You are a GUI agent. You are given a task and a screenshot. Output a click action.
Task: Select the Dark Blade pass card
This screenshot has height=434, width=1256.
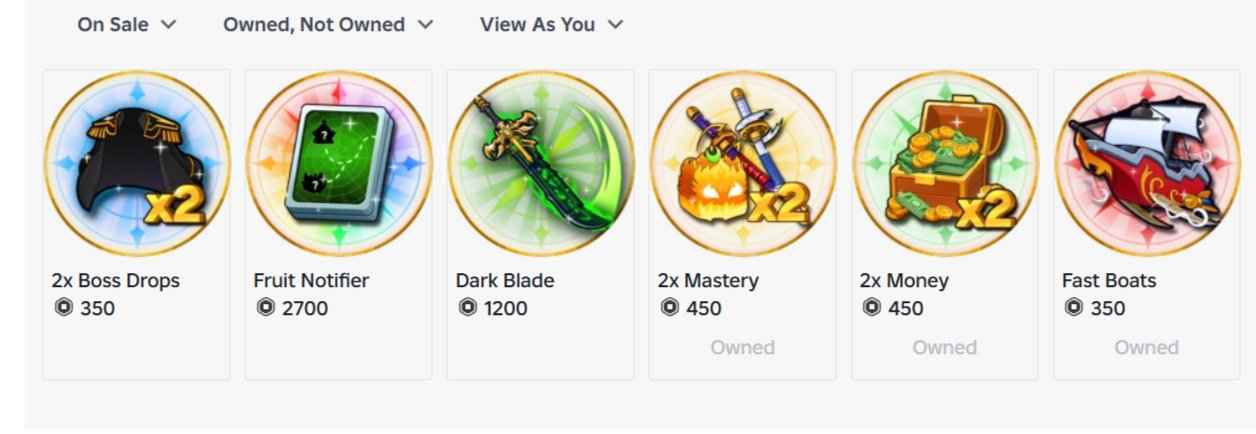point(541,165)
